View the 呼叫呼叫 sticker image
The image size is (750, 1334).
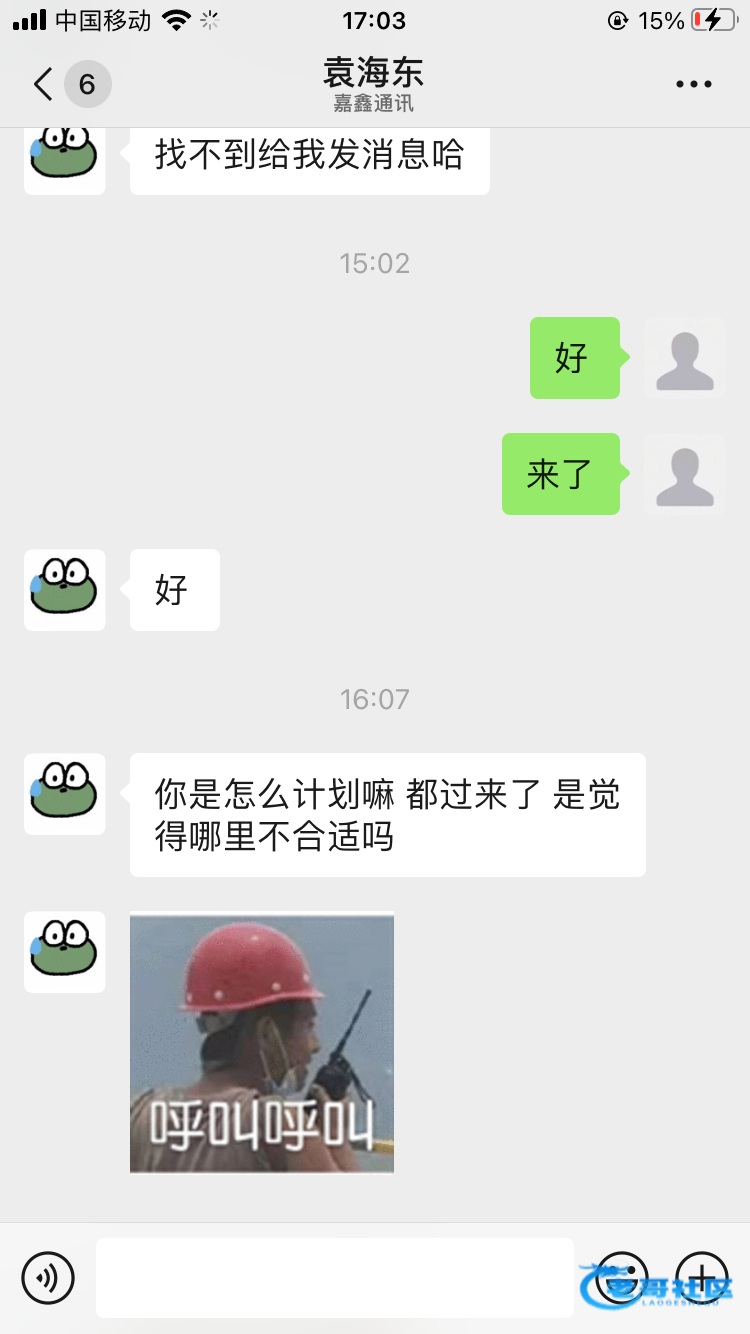[262, 1043]
